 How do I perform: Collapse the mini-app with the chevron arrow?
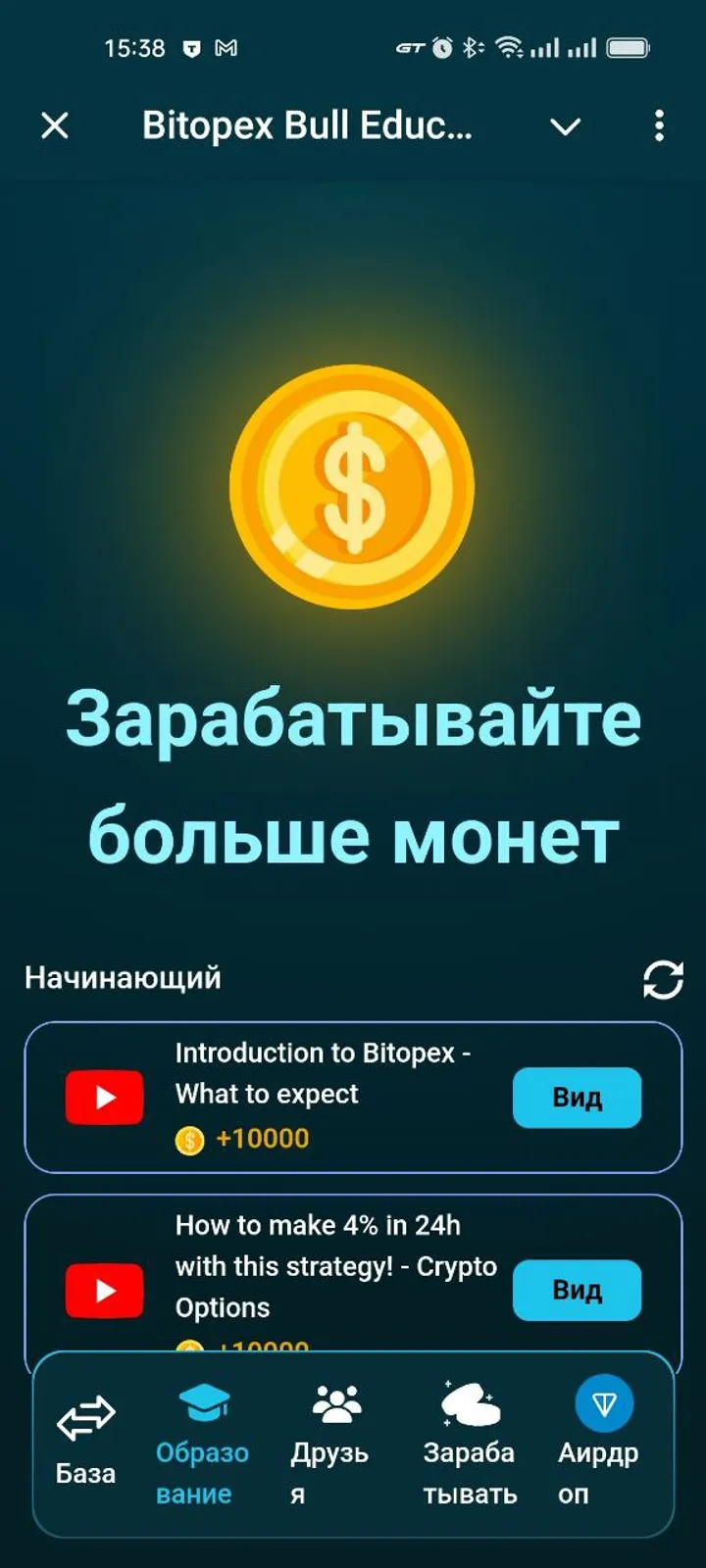click(x=563, y=126)
